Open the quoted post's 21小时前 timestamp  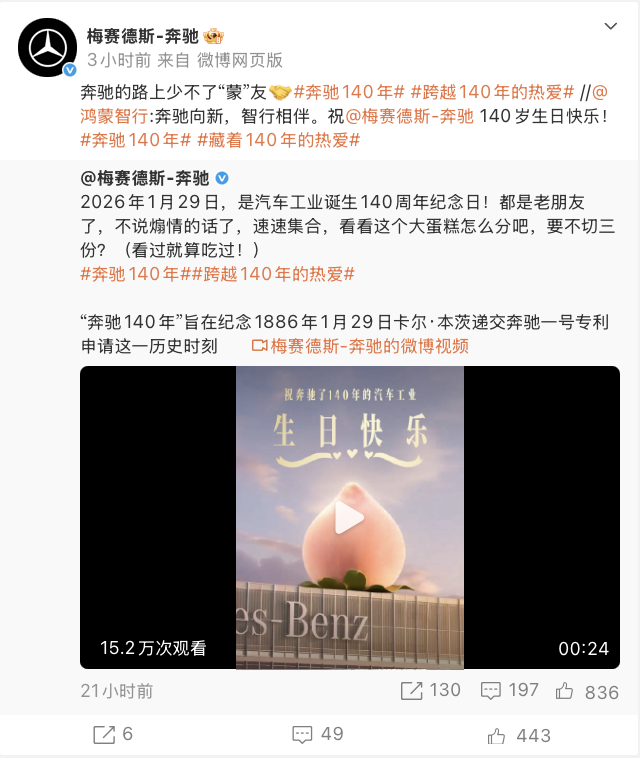click(117, 691)
